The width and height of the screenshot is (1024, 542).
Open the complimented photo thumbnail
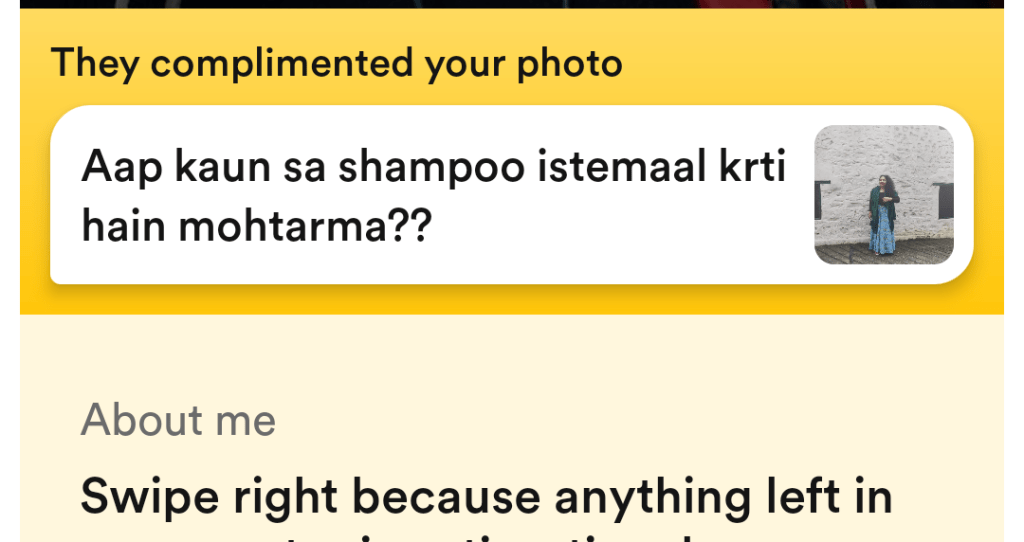pyautogui.click(x=883, y=195)
